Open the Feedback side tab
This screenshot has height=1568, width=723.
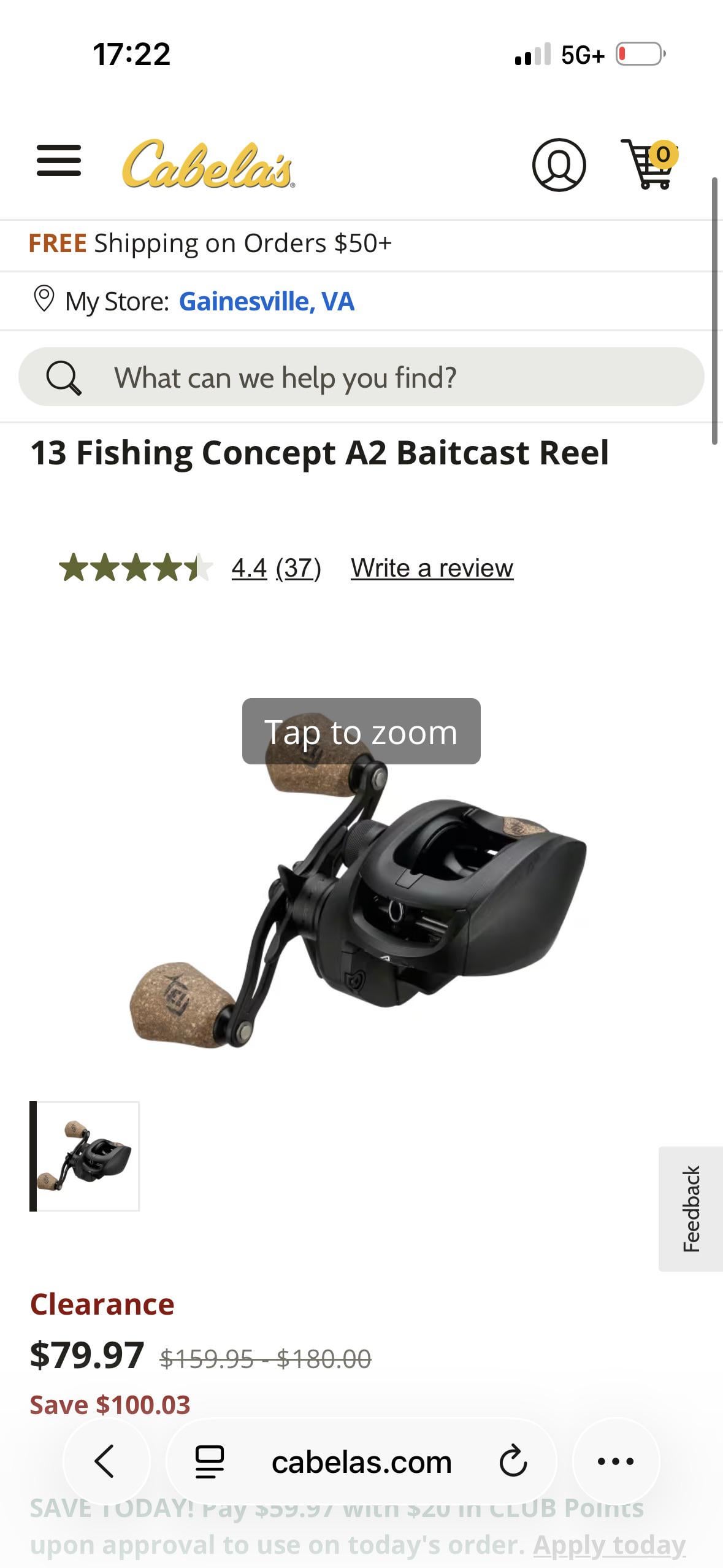690,1209
